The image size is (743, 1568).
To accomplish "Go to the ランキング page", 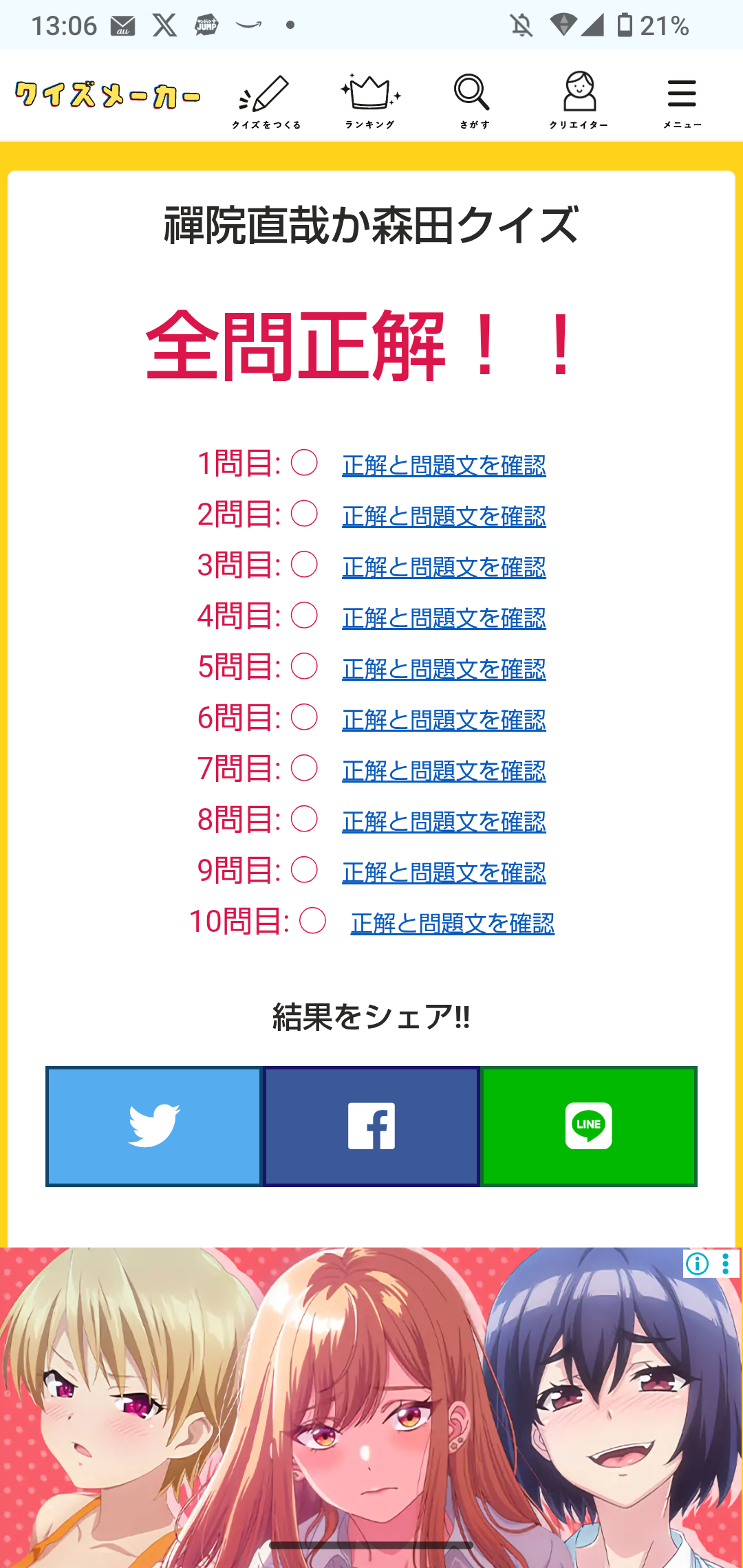I will click(x=370, y=101).
